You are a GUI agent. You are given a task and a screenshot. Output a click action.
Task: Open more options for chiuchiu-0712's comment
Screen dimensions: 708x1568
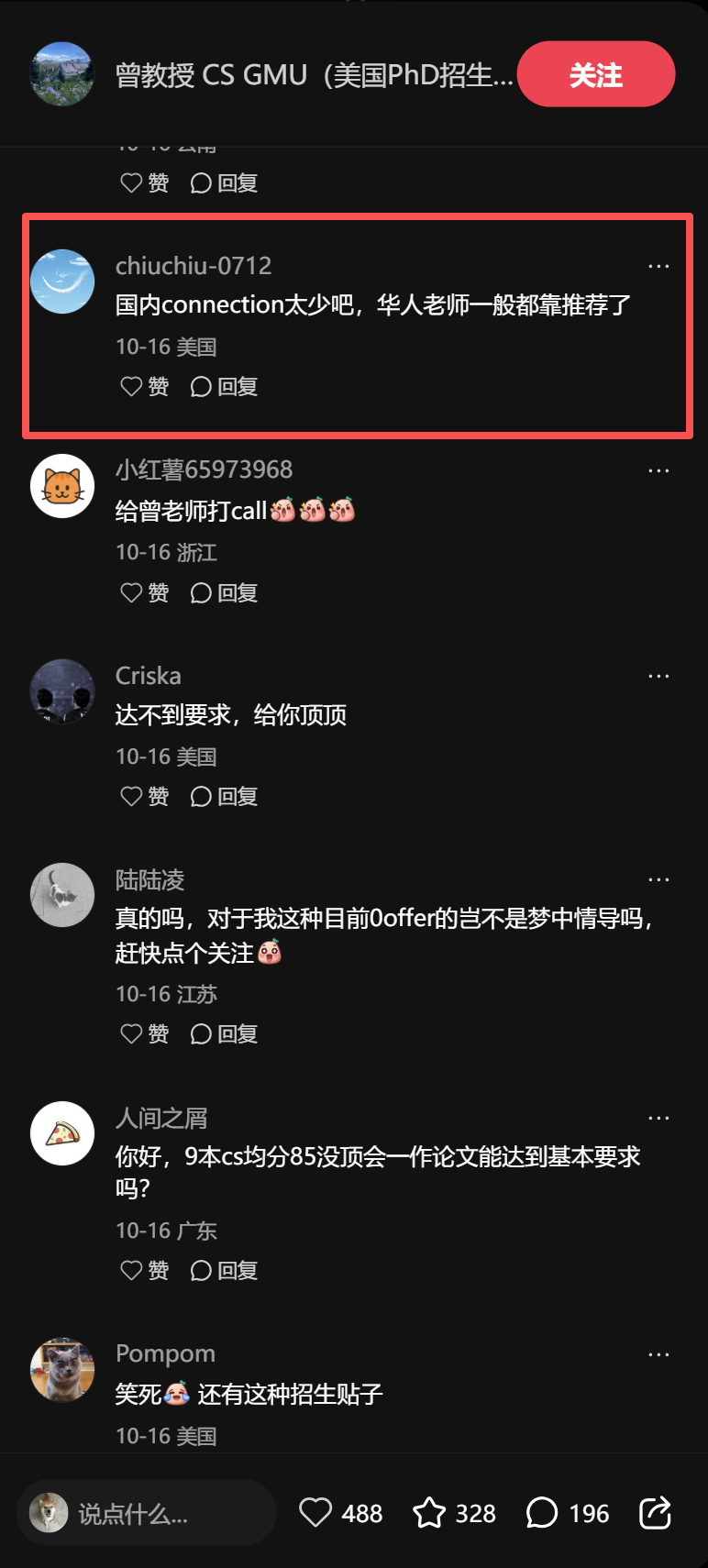point(658,266)
